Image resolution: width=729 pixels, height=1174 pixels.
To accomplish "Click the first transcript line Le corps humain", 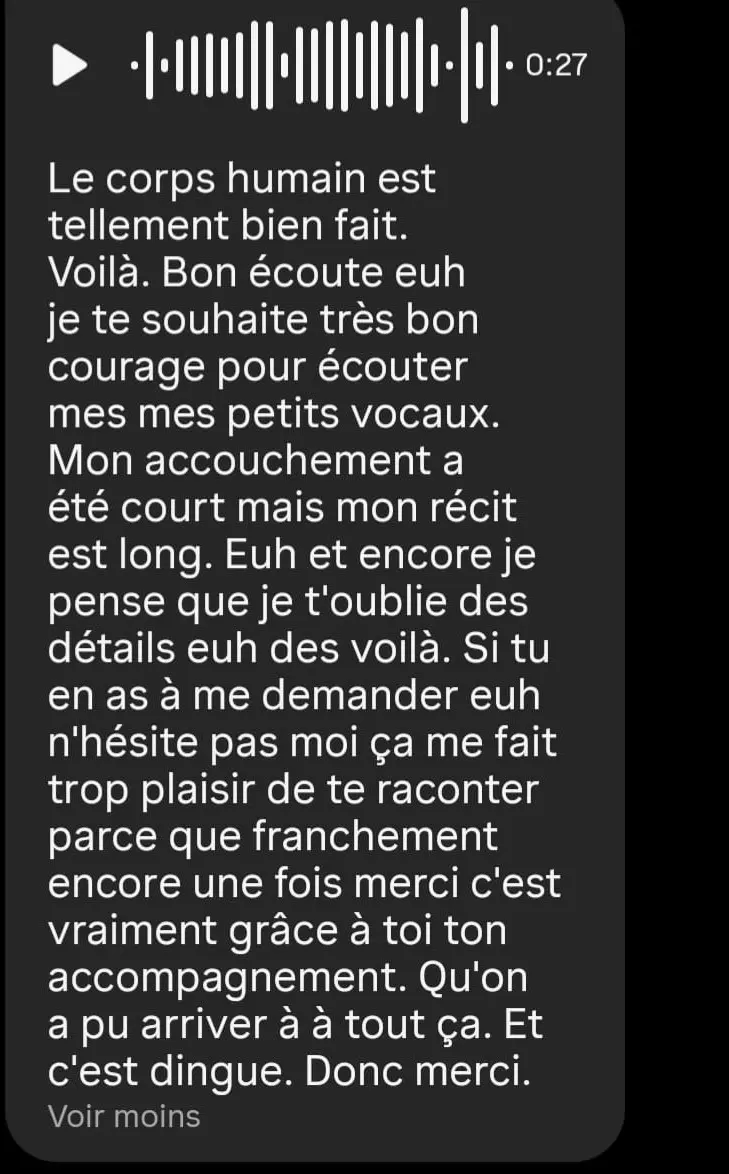I will (x=240, y=178).
